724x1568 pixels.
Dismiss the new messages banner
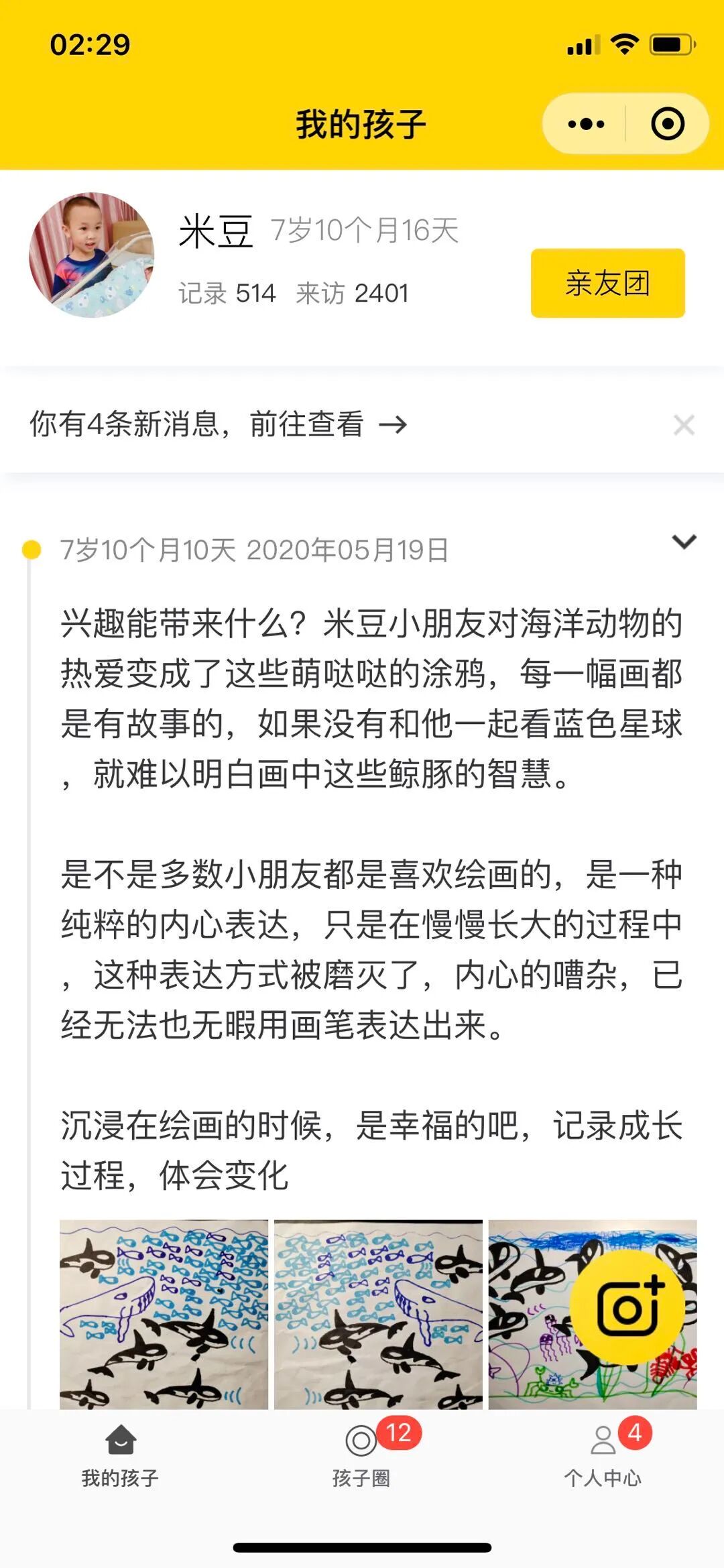coord(684,425)
